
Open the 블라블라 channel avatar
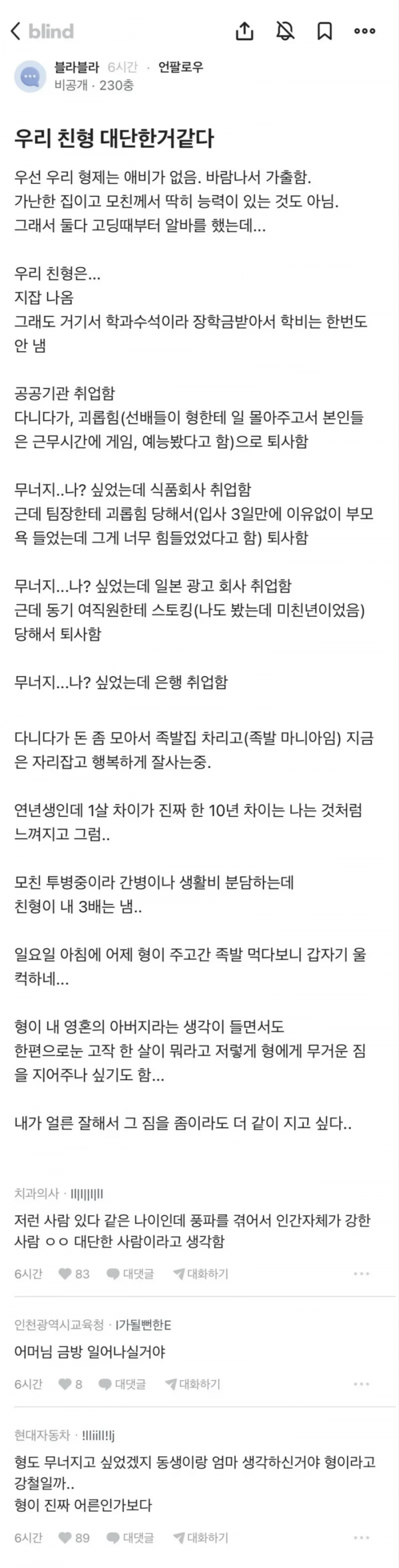(30, 76)
